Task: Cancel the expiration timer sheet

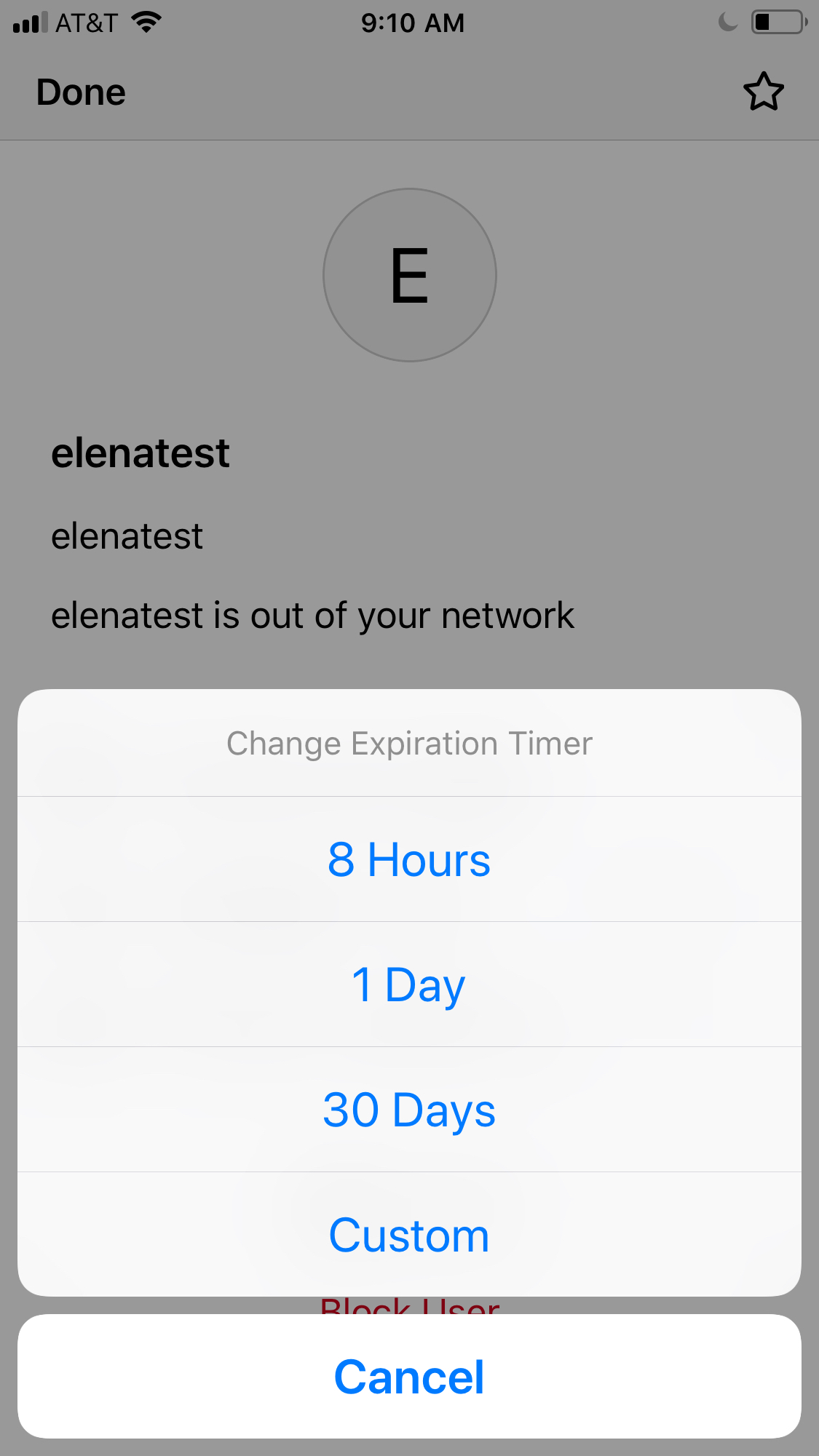Action: click(x=409, y=1376)
